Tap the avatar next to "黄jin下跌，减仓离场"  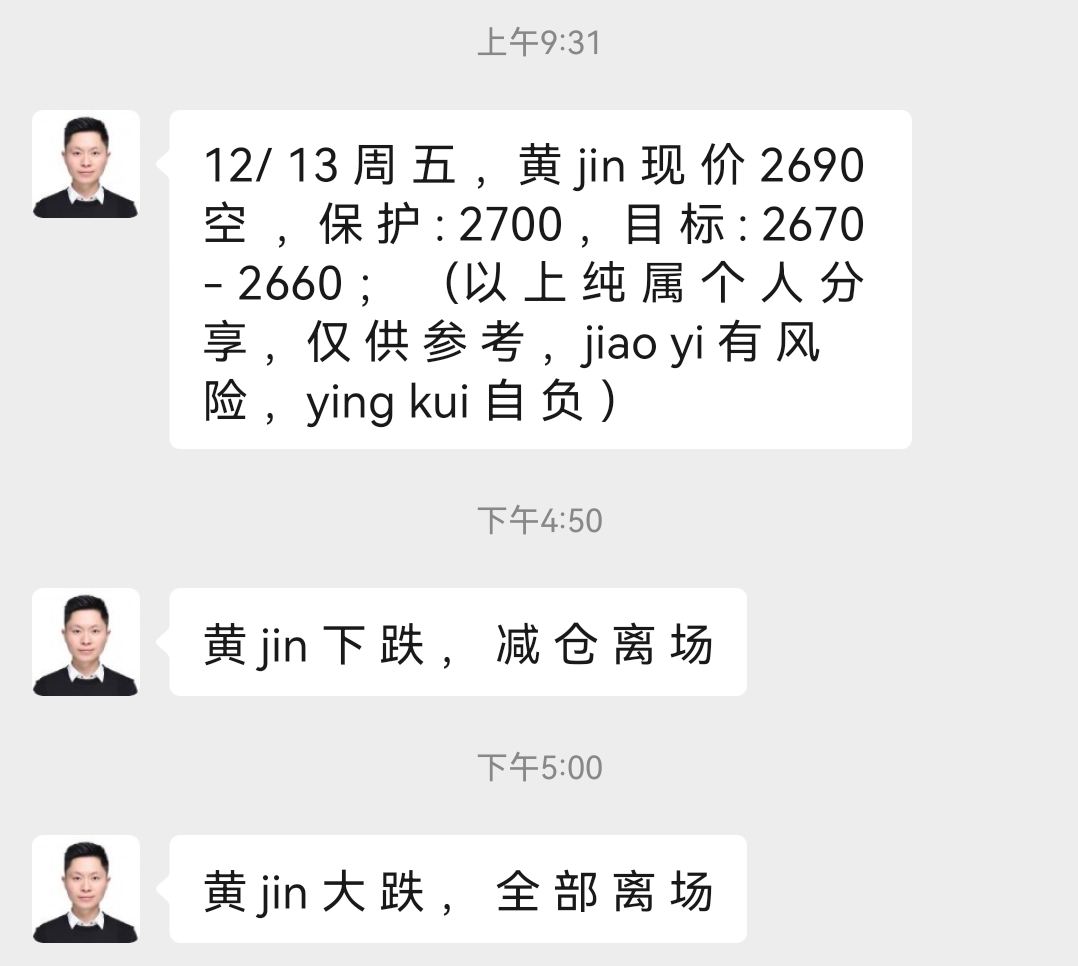[86, 642]
